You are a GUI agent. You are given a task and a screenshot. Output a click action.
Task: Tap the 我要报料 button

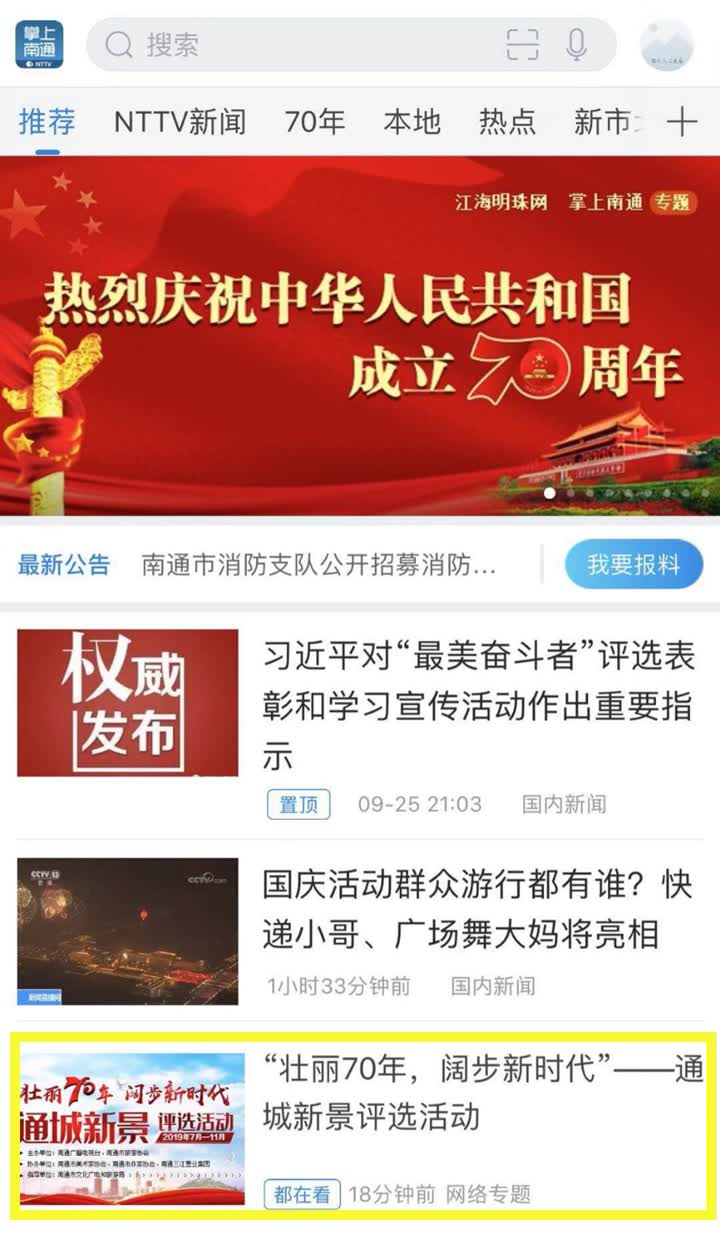pyautogui.click(x=634, y=564)
